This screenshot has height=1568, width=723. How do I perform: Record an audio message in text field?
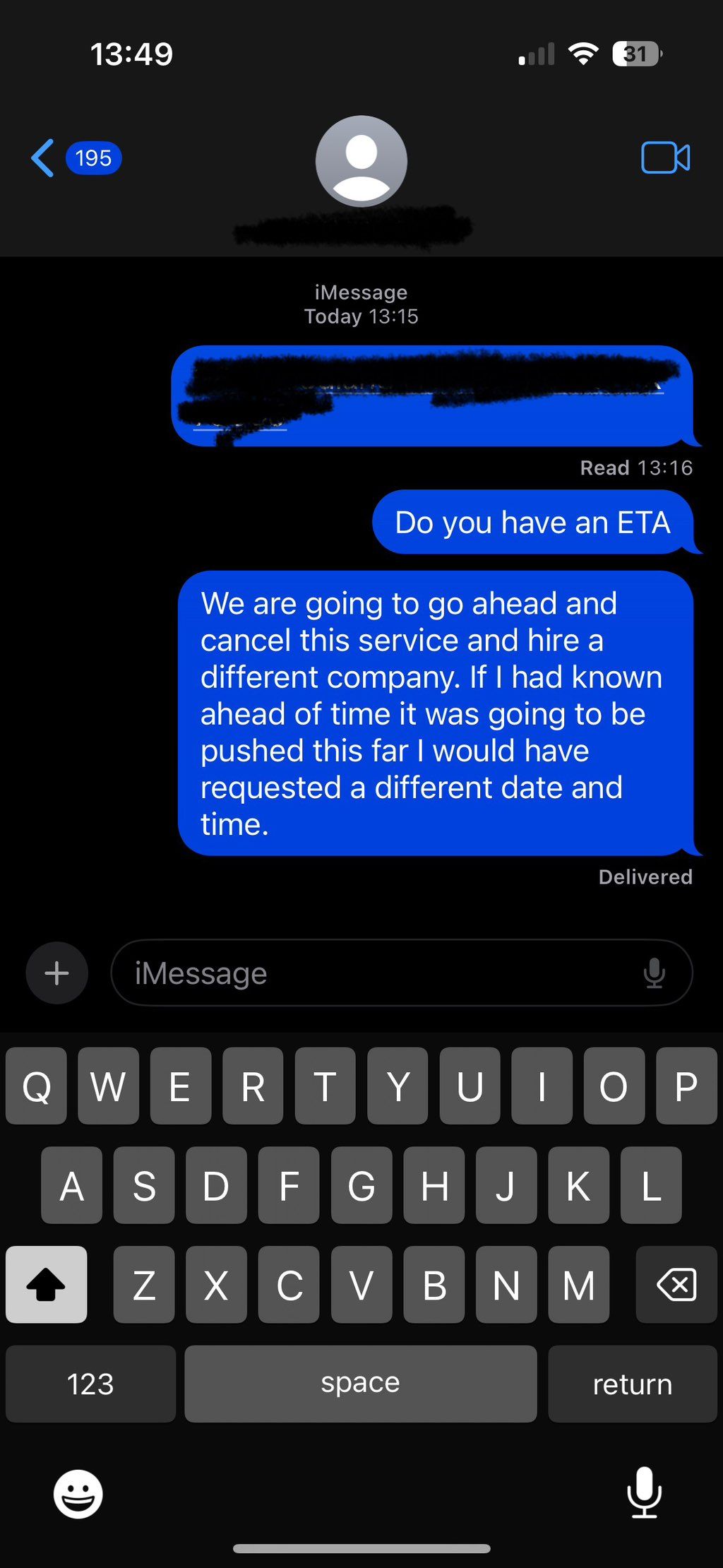(654, 973)
